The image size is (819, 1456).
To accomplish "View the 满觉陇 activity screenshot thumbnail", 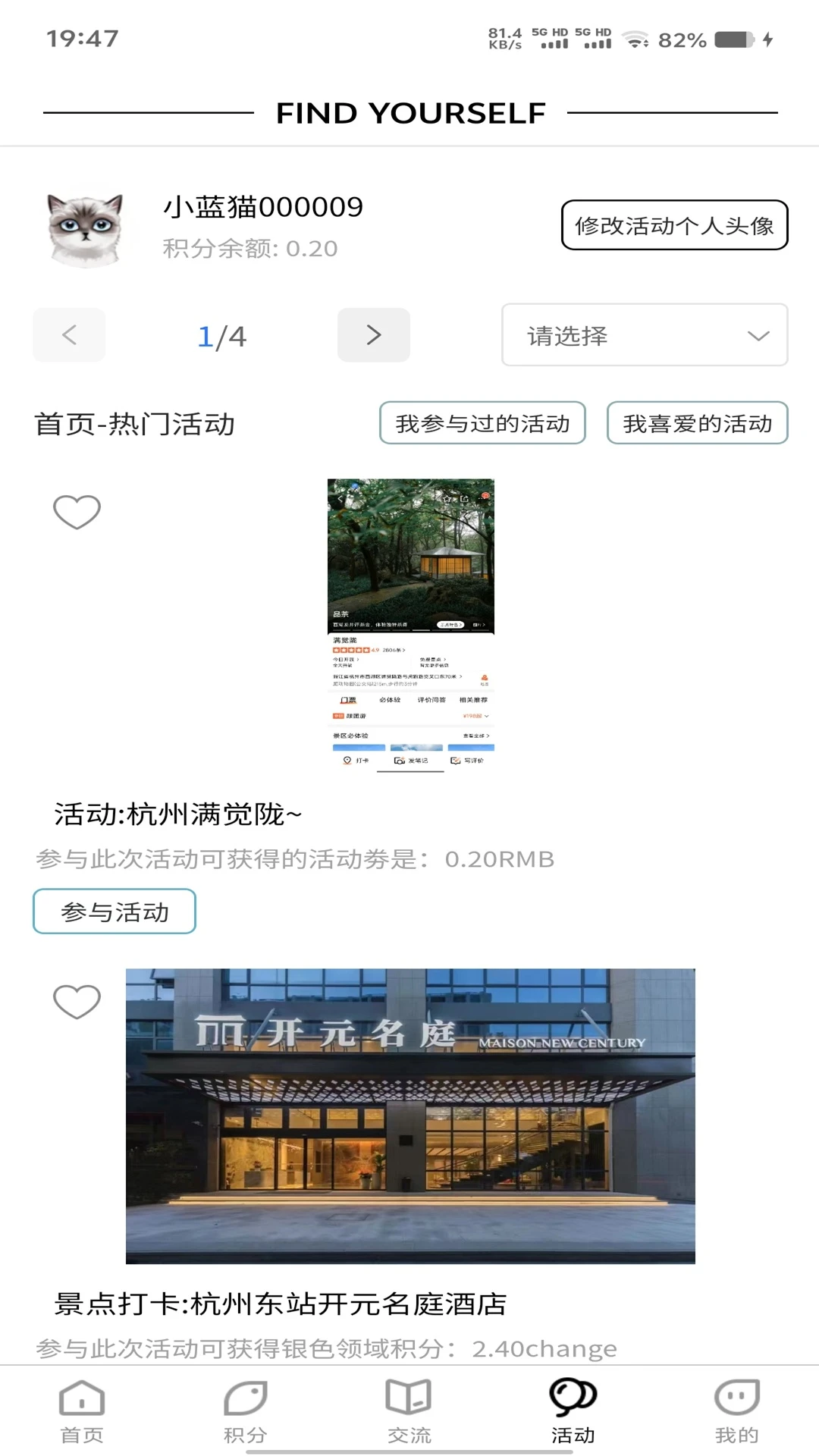I will [x=409, y=622].
